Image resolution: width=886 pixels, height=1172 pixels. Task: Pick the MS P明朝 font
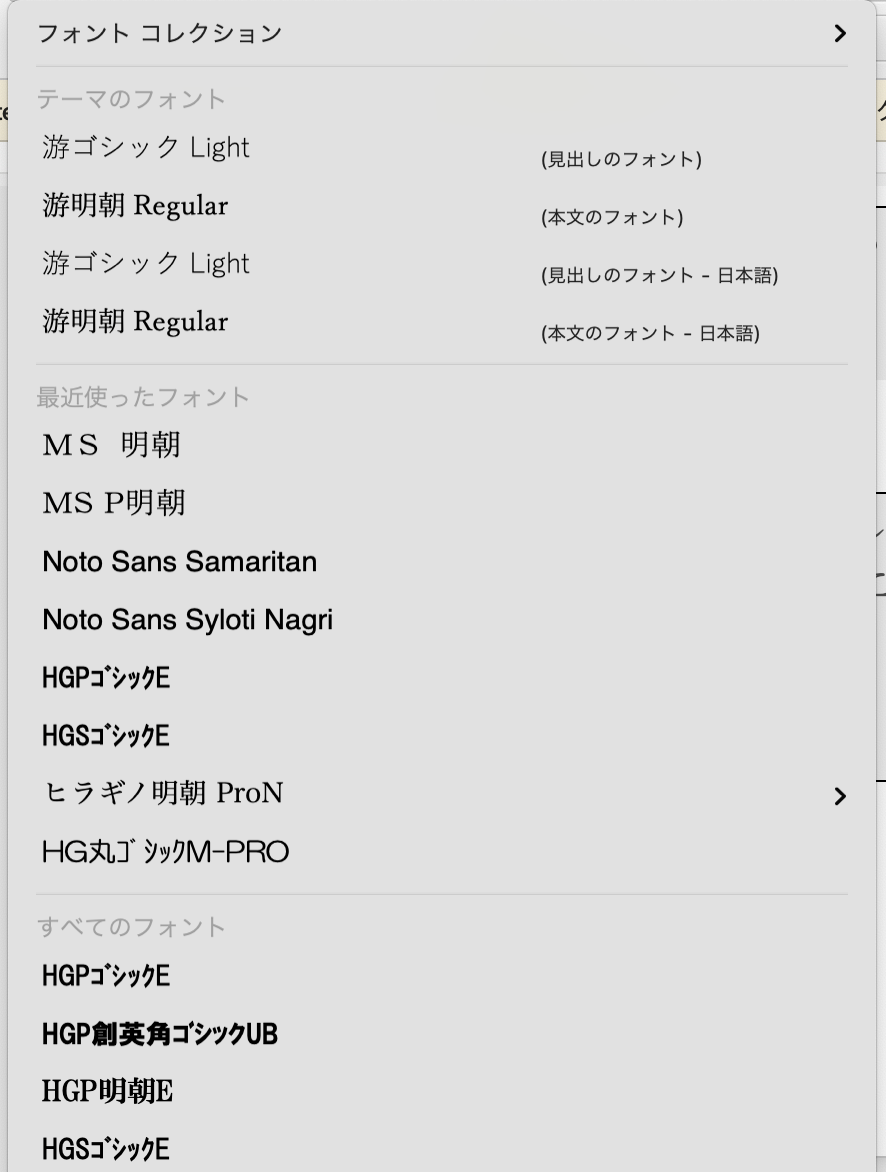114,503
